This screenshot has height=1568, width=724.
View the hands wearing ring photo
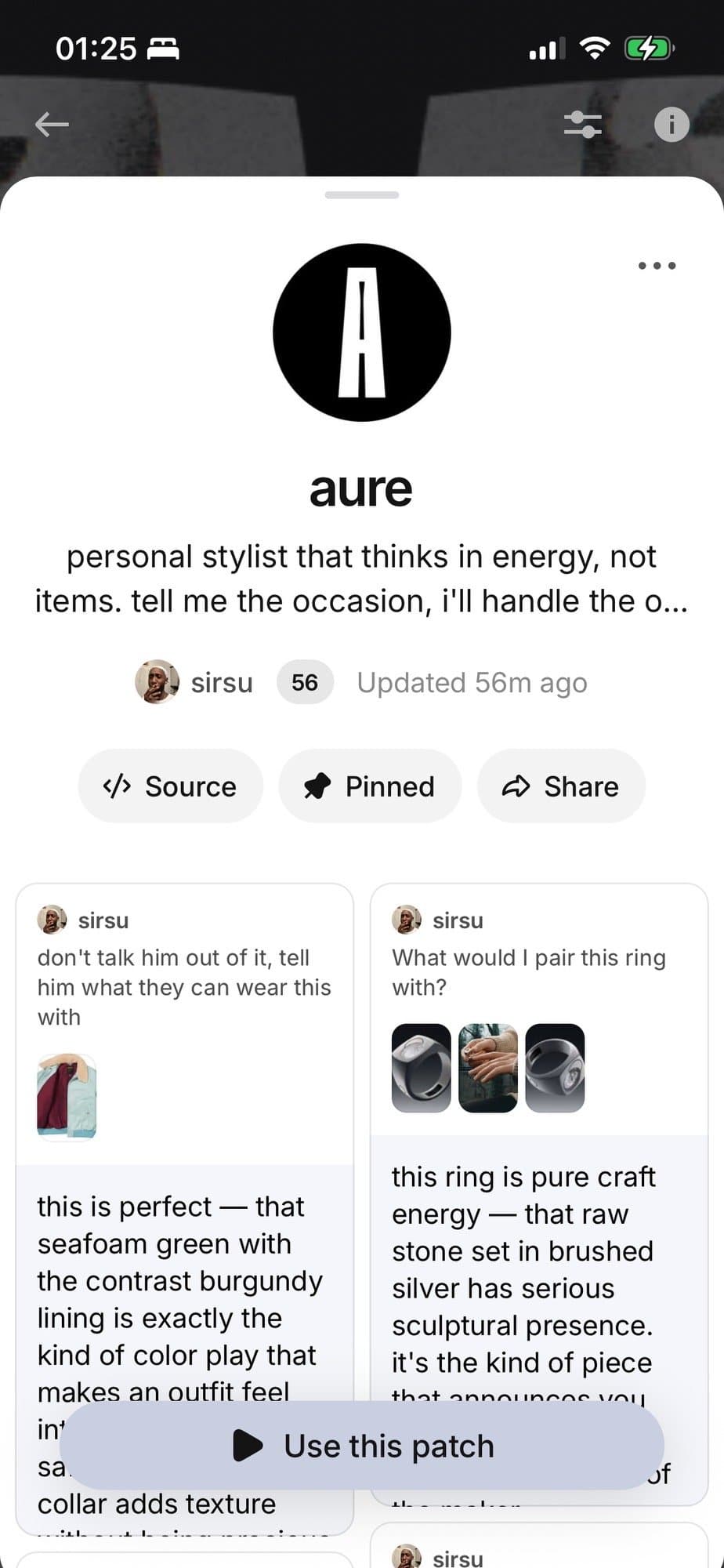click(488, 1068)
